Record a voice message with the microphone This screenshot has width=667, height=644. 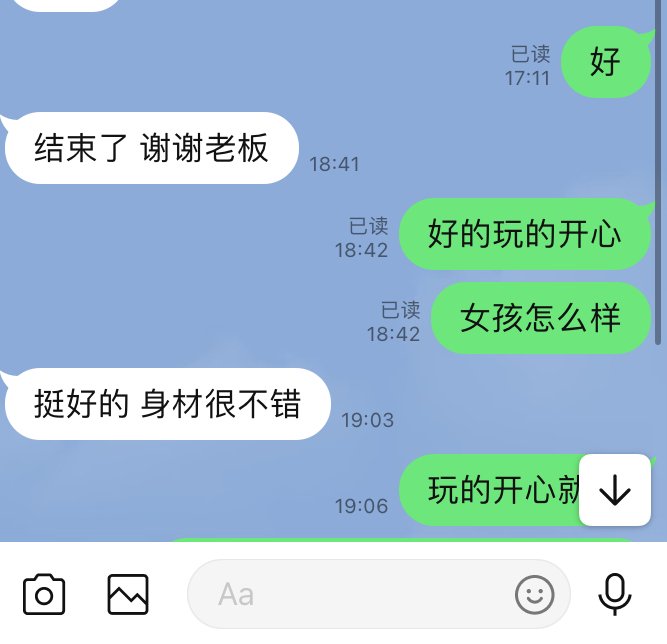tap(615, 594)
